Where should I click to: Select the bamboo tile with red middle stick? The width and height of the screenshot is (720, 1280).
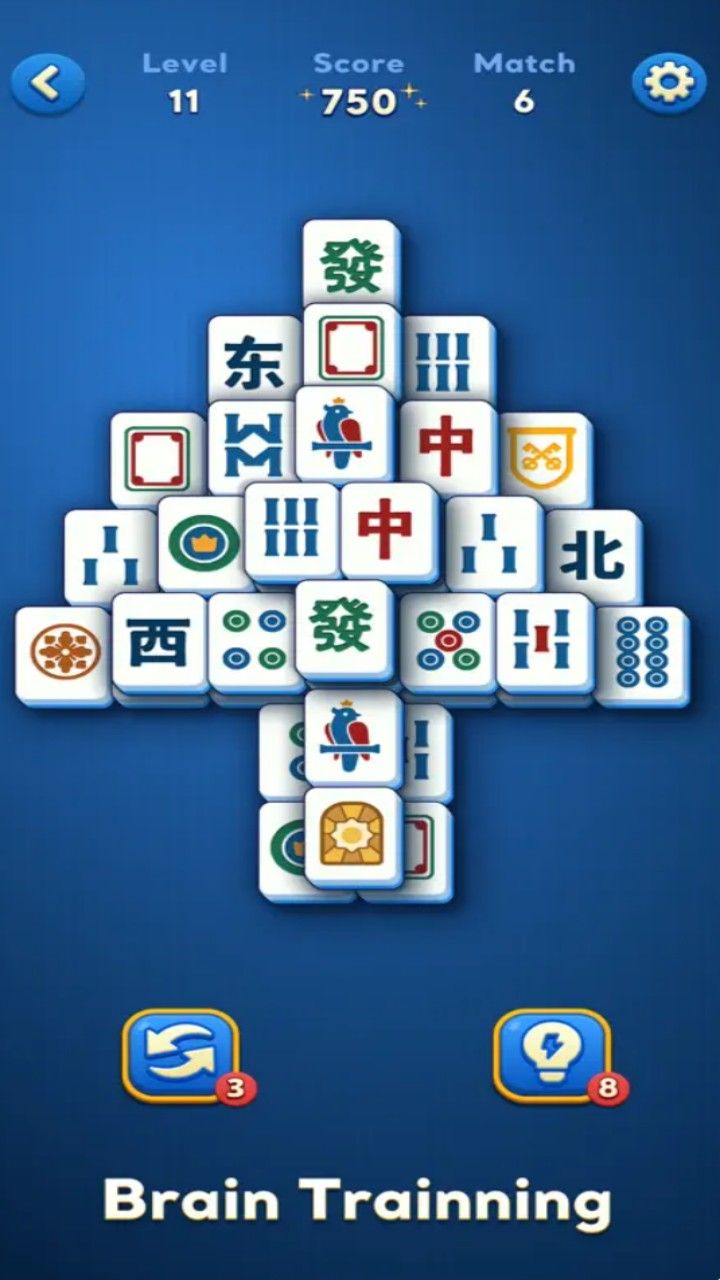(x=545, y=640)
